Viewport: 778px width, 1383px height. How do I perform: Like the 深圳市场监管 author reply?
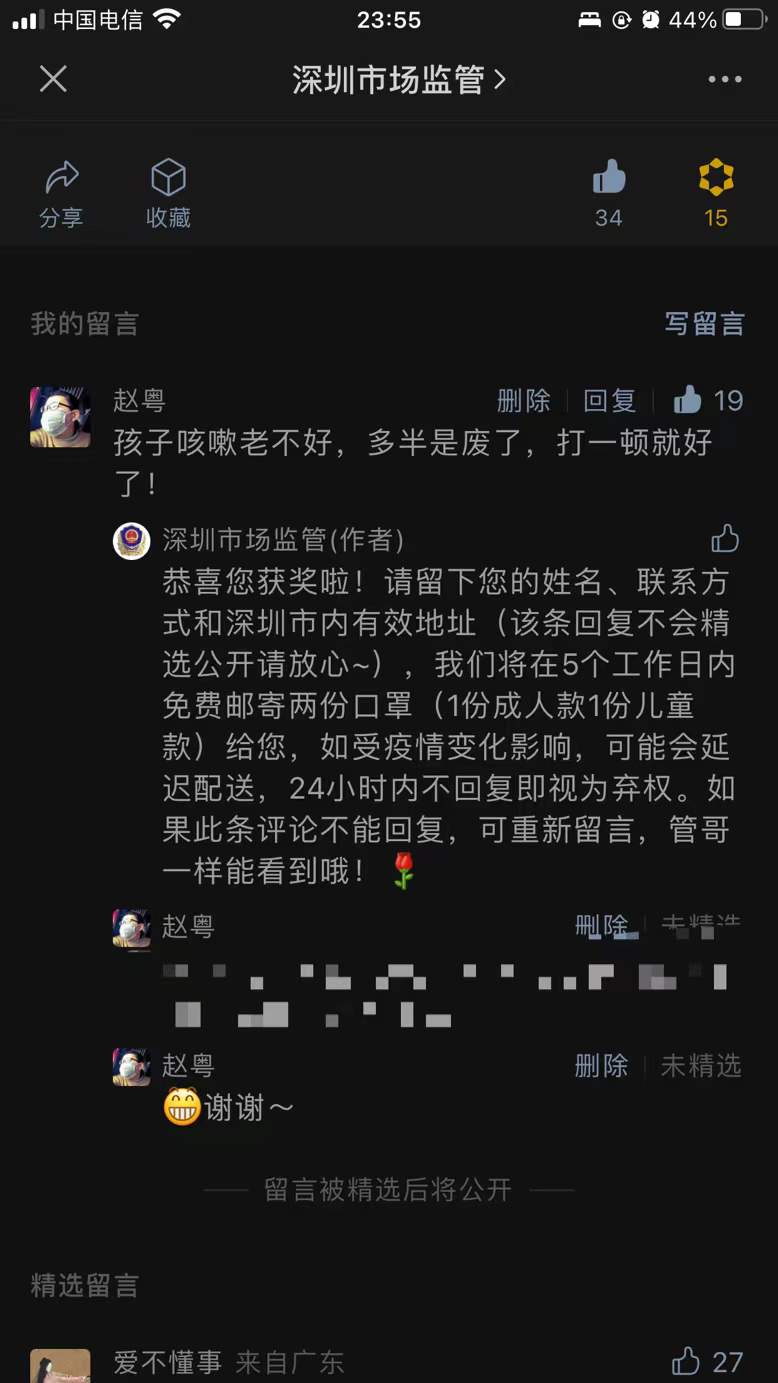tap(725, 540)
